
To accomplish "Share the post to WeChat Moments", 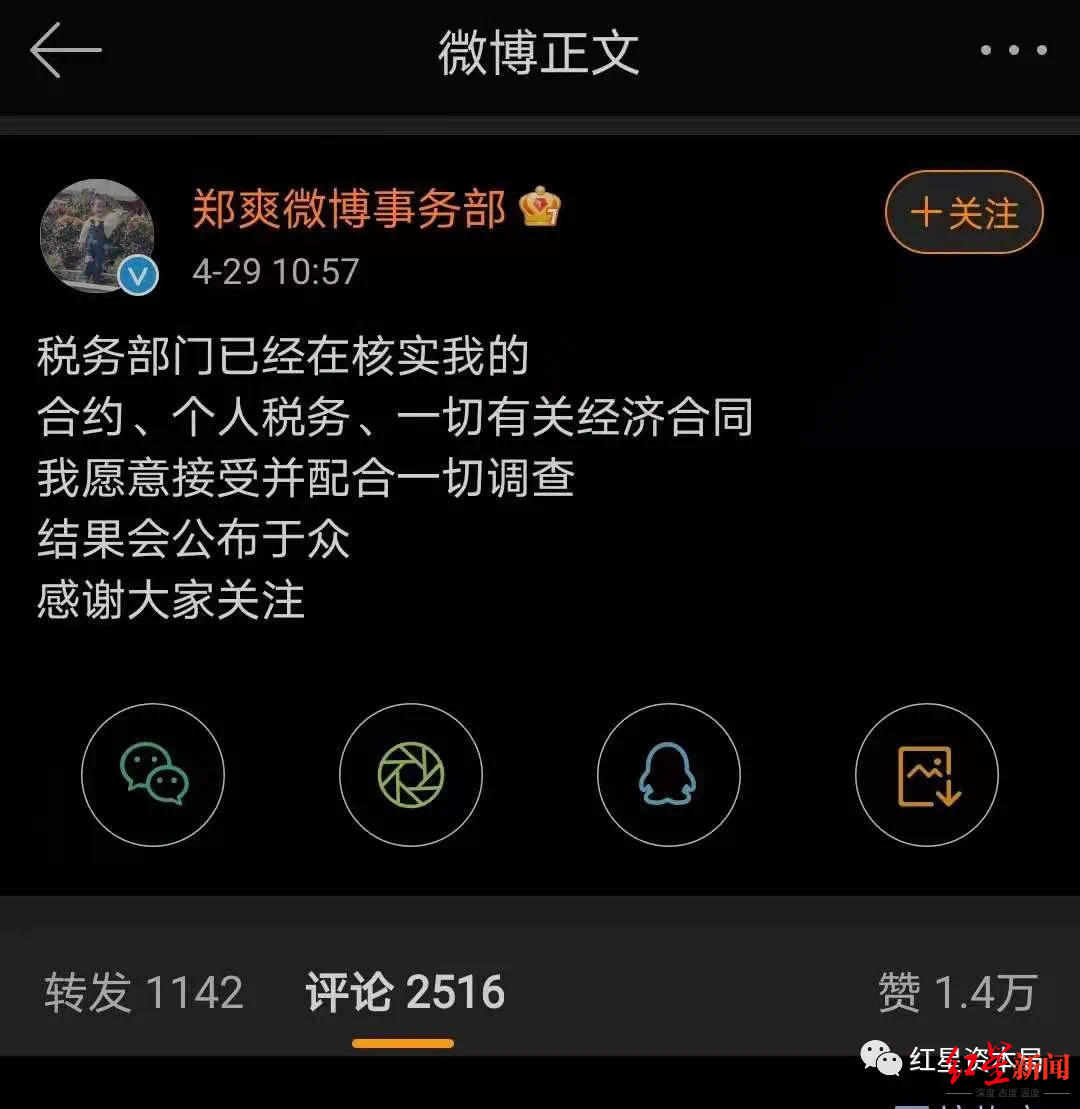I will pyautogui.click(x=411, y=775).
